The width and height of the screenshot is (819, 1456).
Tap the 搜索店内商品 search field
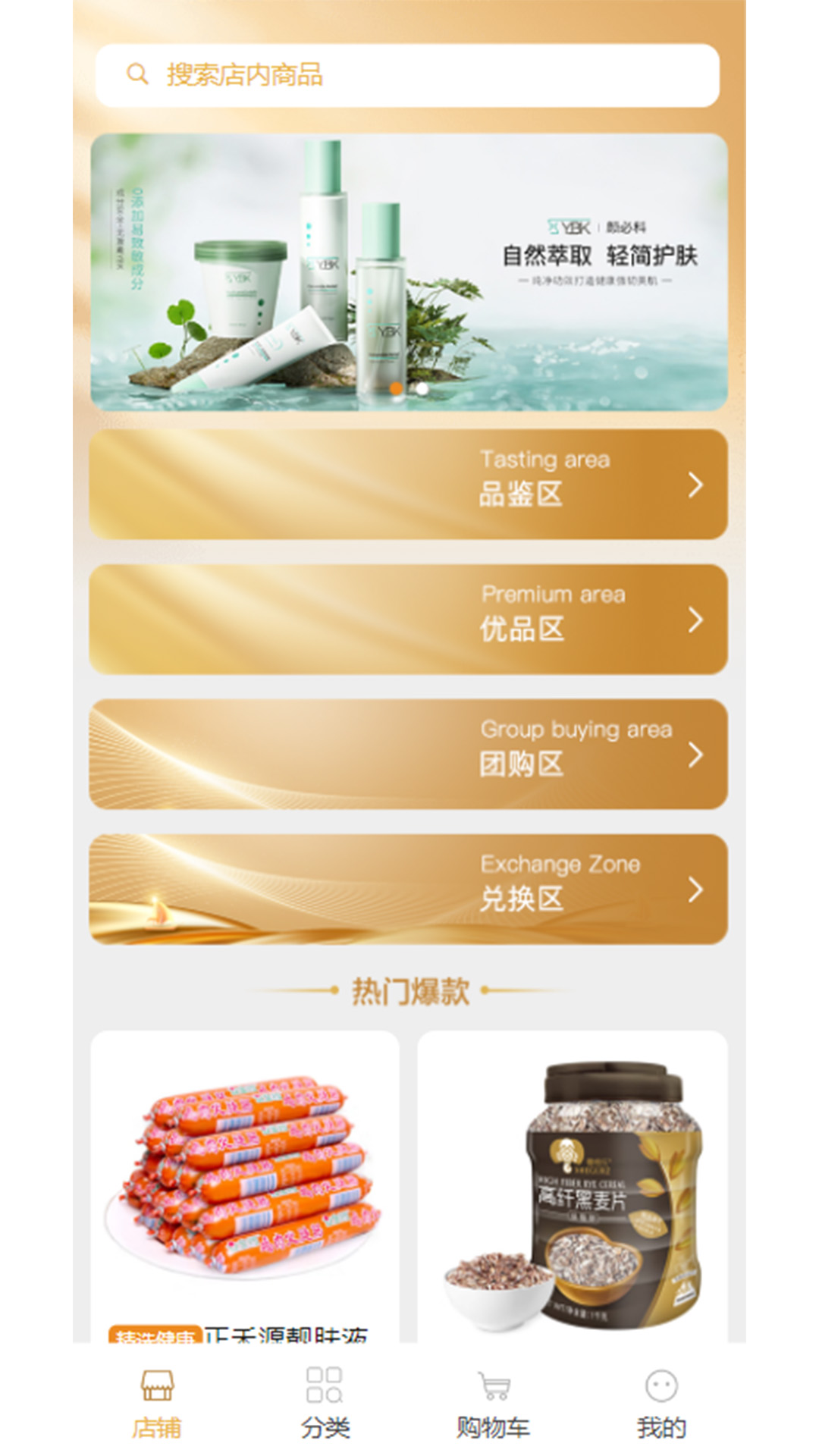408,75
